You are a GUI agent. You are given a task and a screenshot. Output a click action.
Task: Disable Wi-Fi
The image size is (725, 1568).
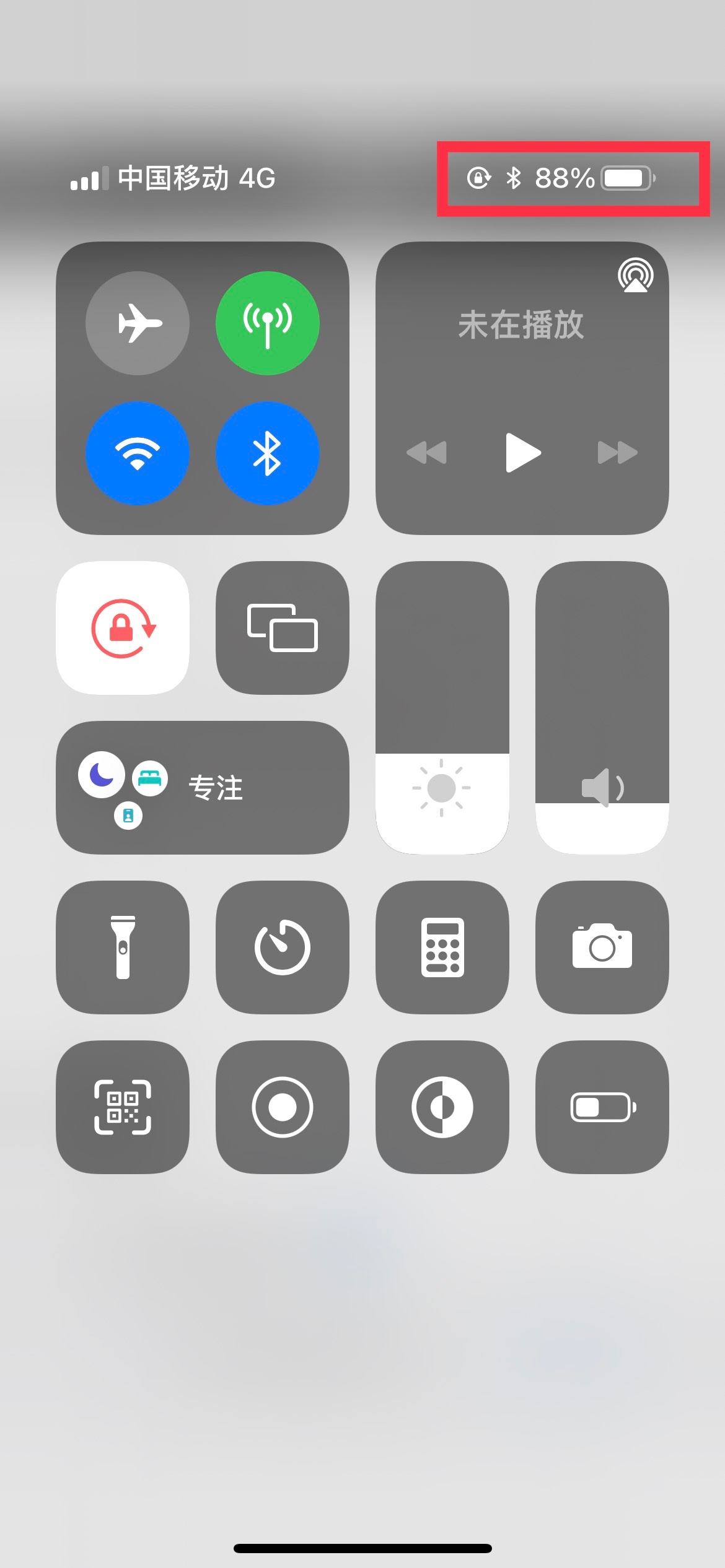point(138,453)
